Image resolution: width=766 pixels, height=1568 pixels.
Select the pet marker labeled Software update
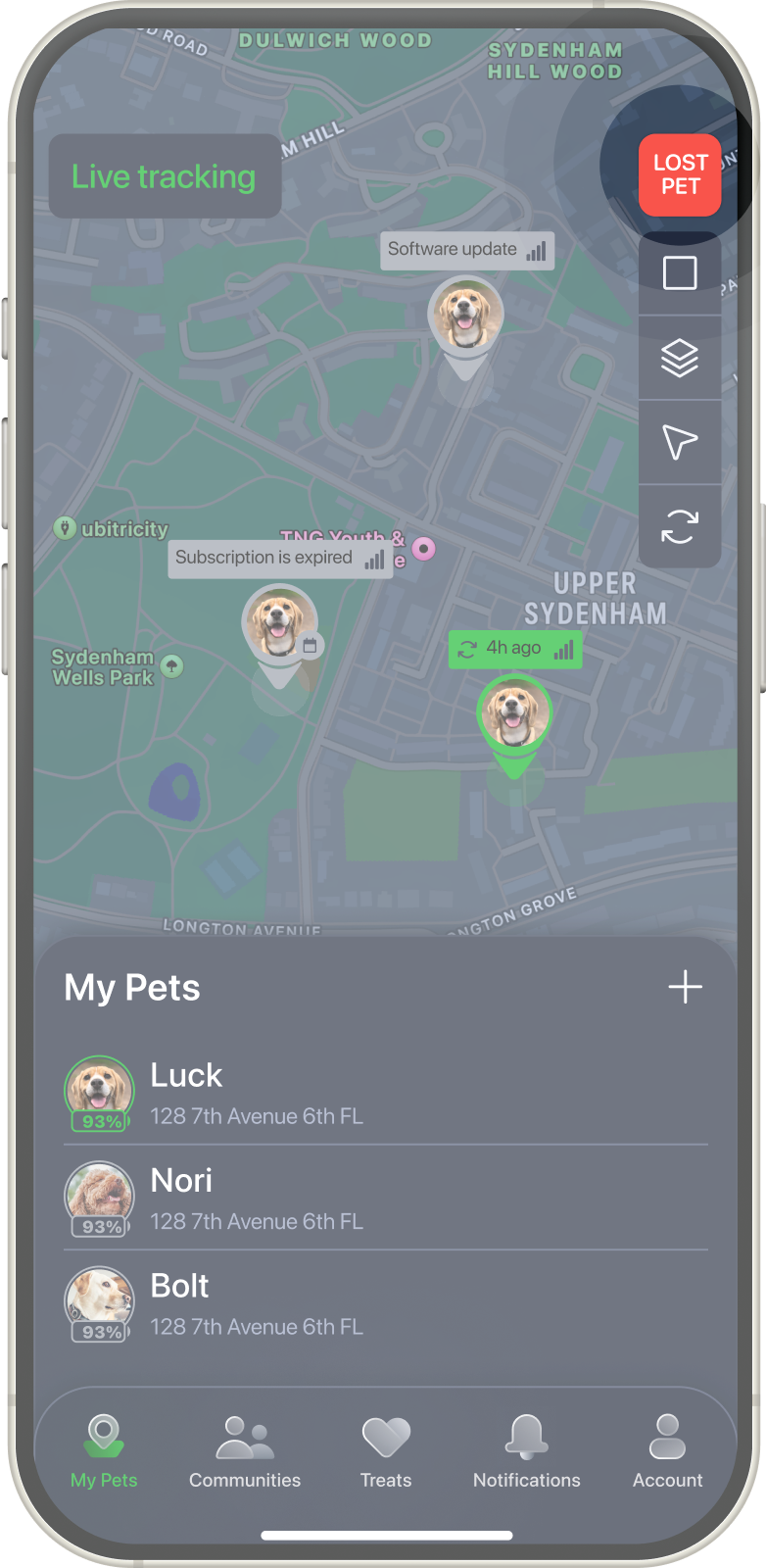tap(466, 316)
